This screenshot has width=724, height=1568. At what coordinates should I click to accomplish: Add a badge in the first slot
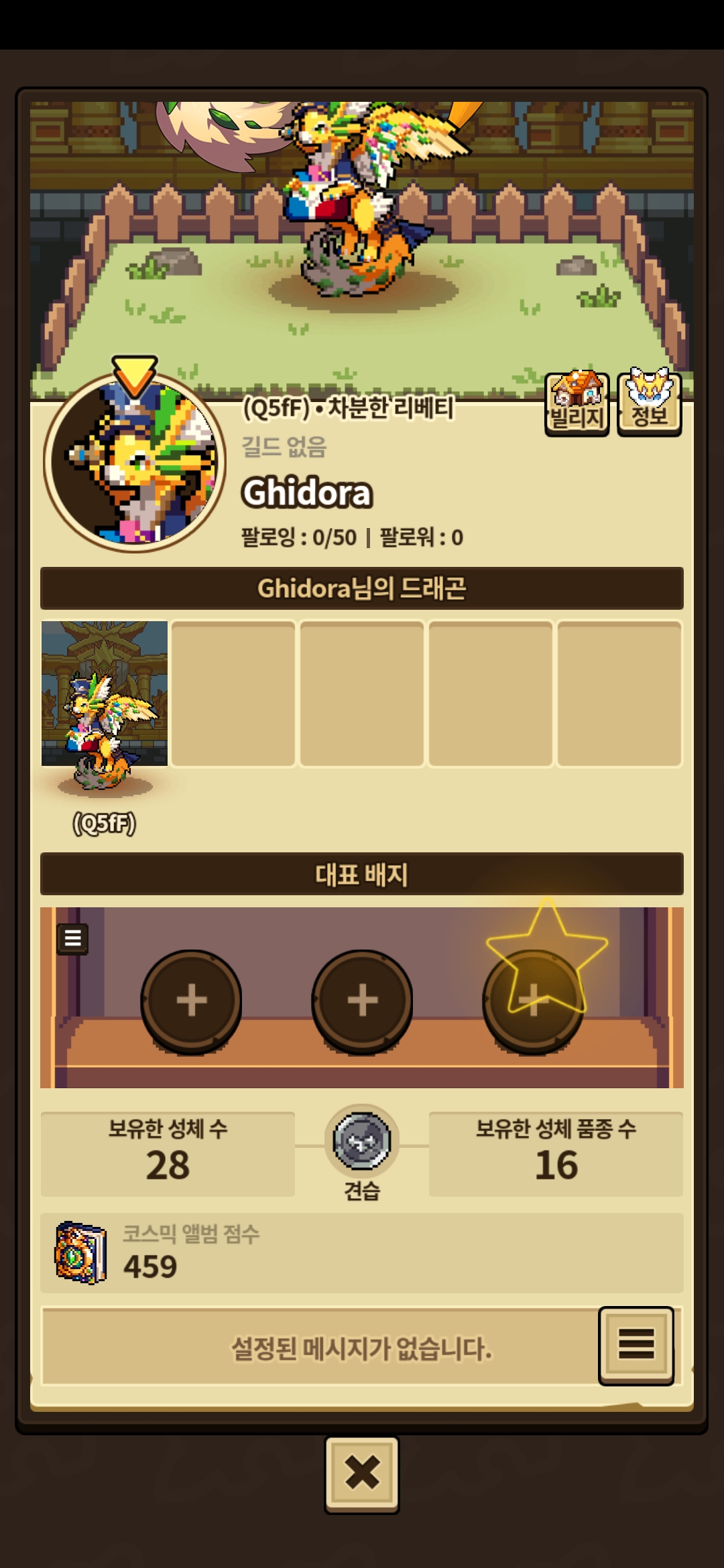(x=191, y=1000)
